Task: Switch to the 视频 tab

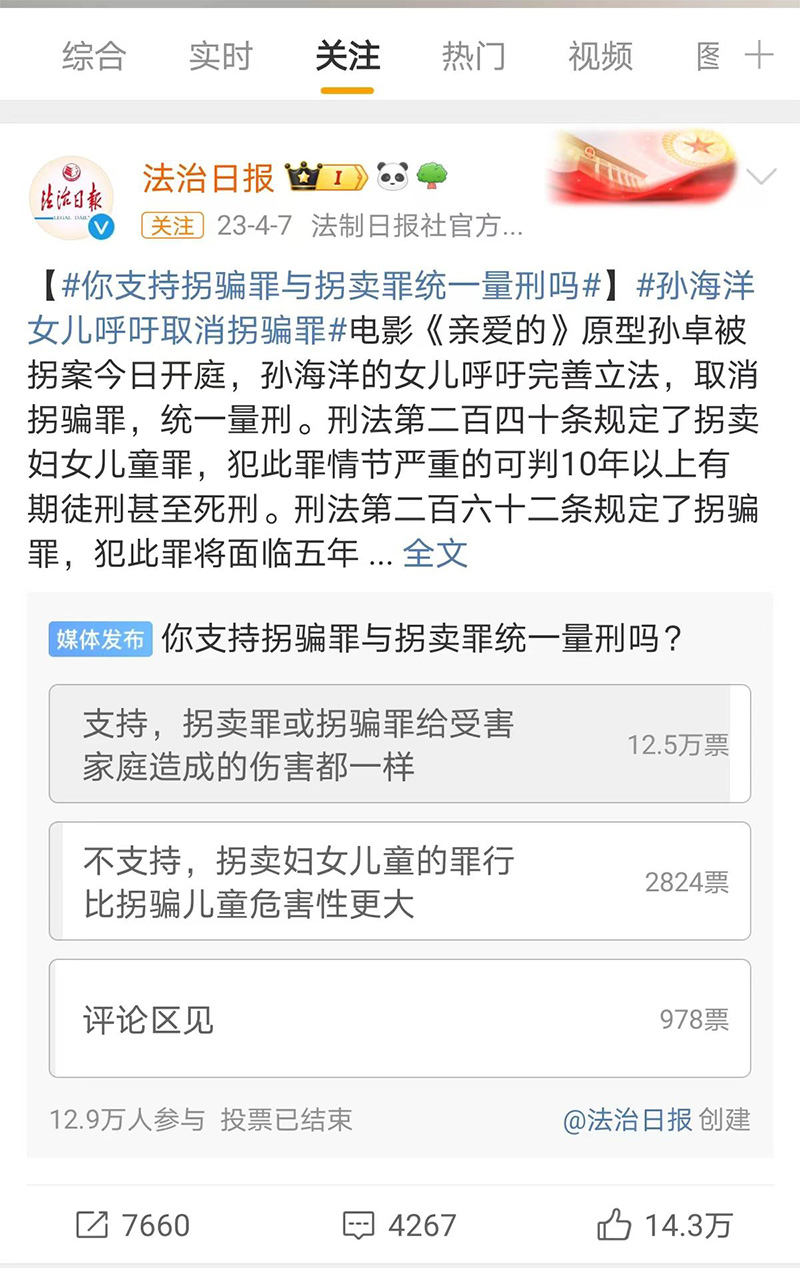Action: click(x=600, y=56)
